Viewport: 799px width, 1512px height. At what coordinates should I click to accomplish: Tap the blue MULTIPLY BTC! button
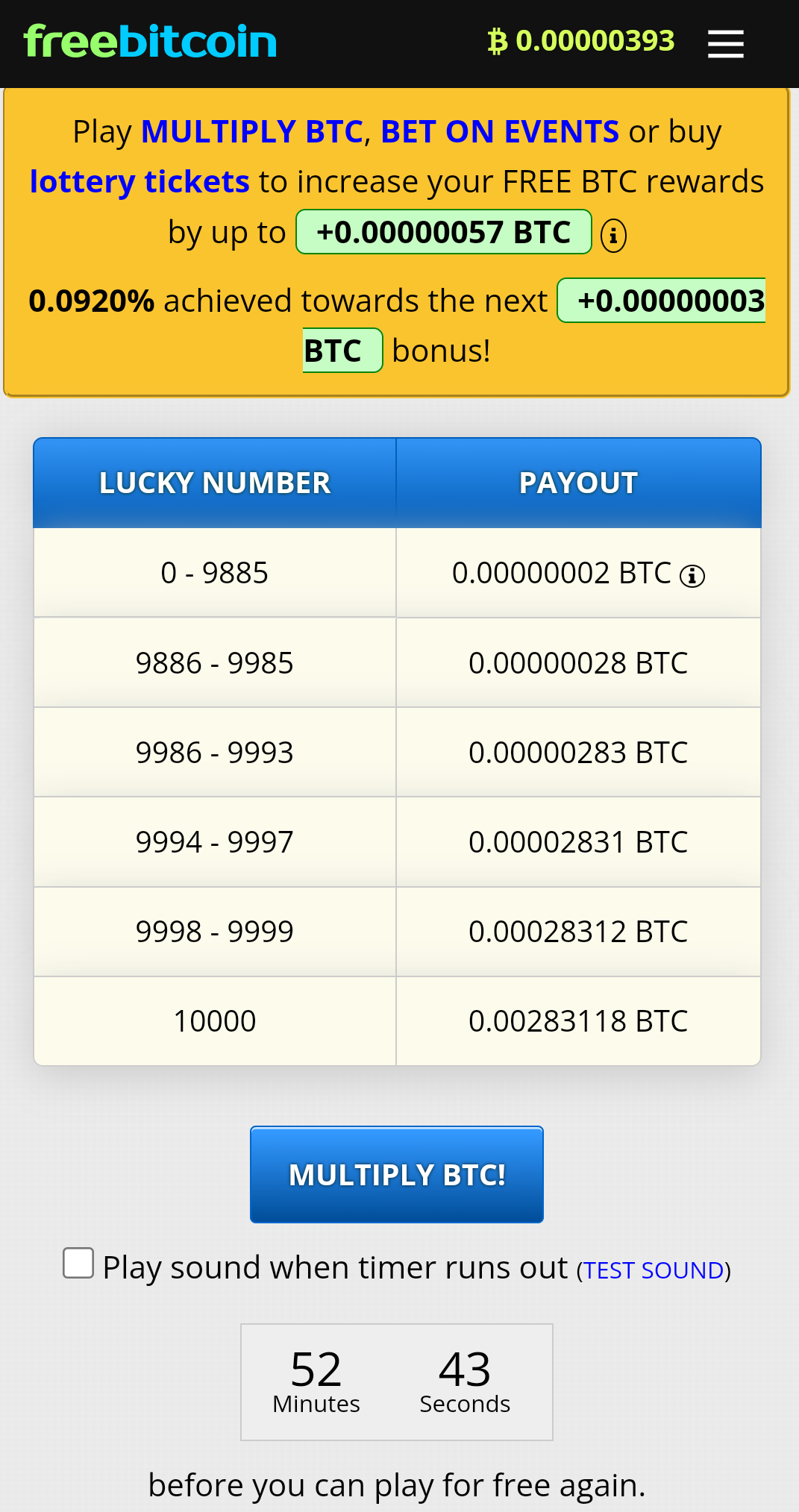[397, 1174]
